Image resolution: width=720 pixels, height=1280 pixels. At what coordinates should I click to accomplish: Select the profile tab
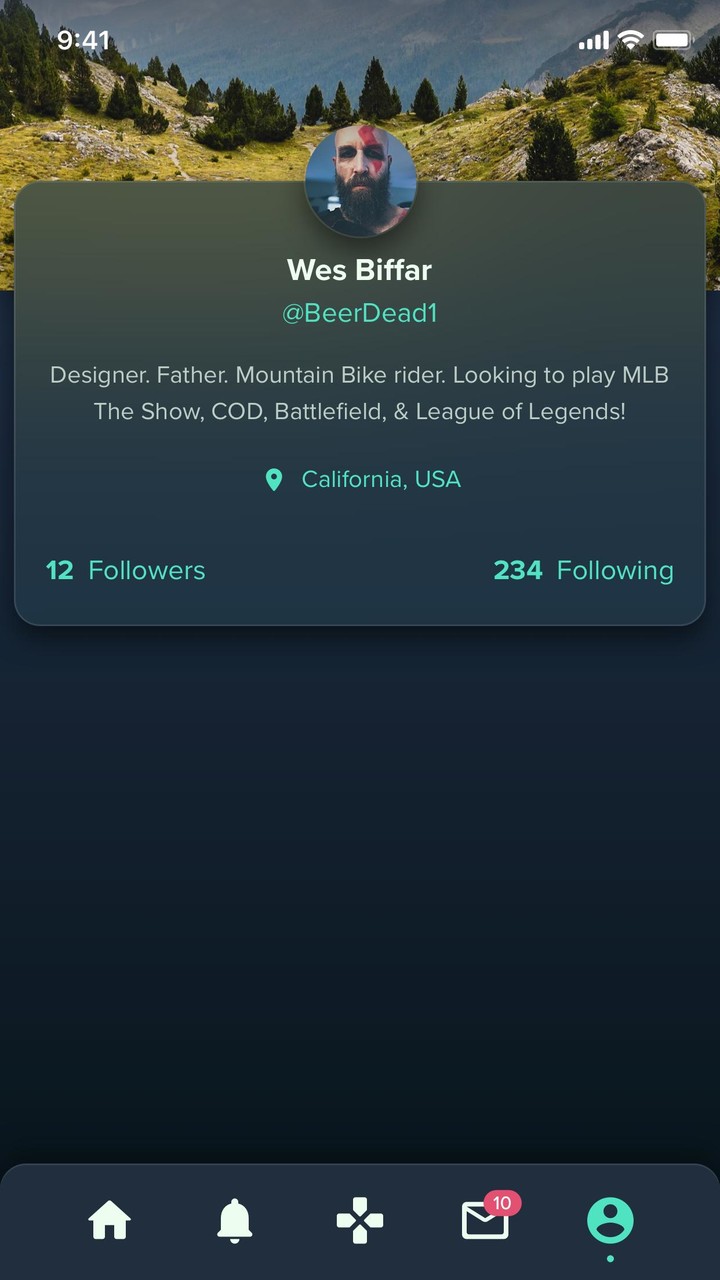tap(610, 1220)
